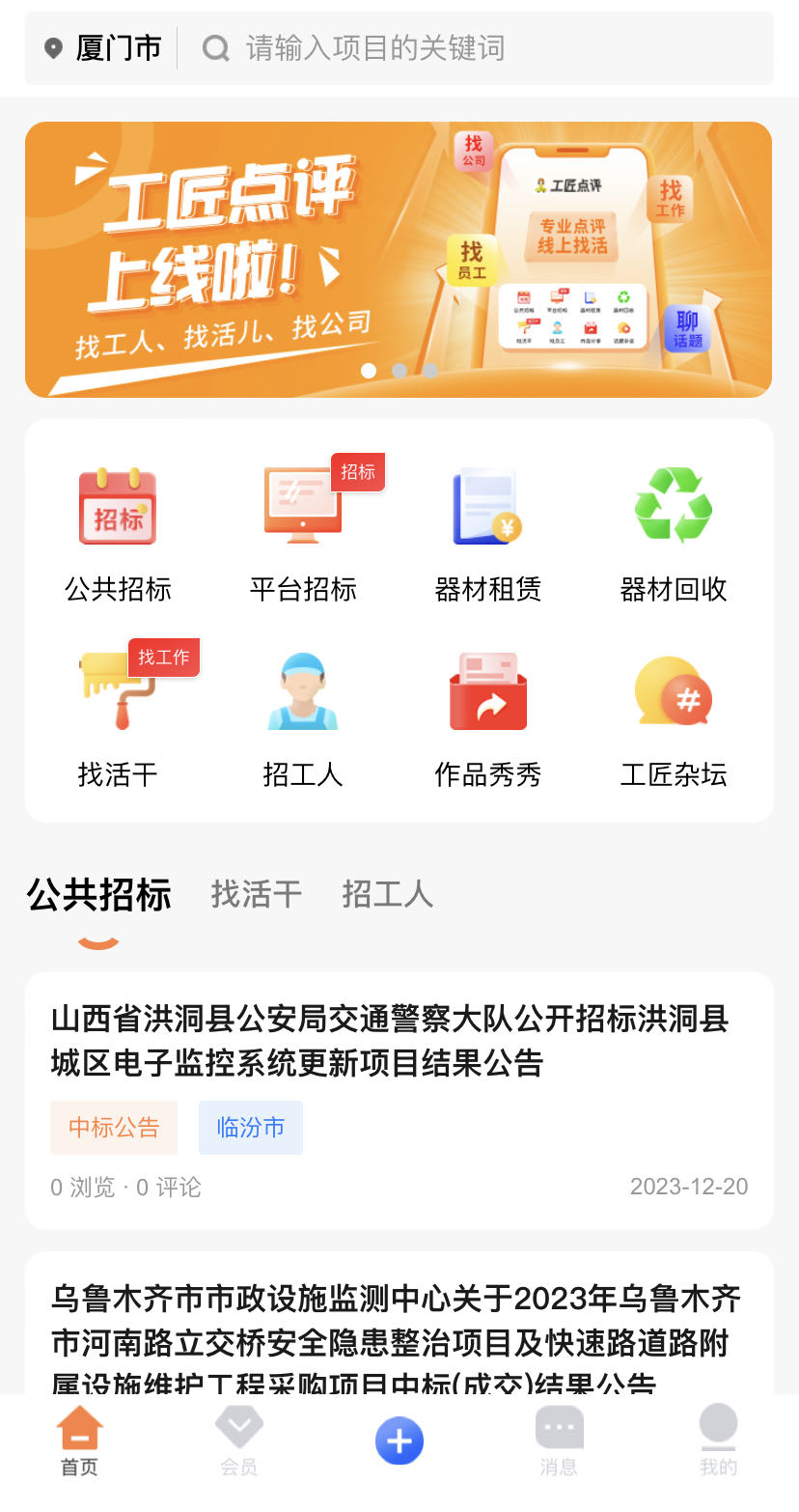Image resolution: width=799 pixels, height=1512 pixels.
Task: Select the 会员 member tab
Action: pos(239,1441)
